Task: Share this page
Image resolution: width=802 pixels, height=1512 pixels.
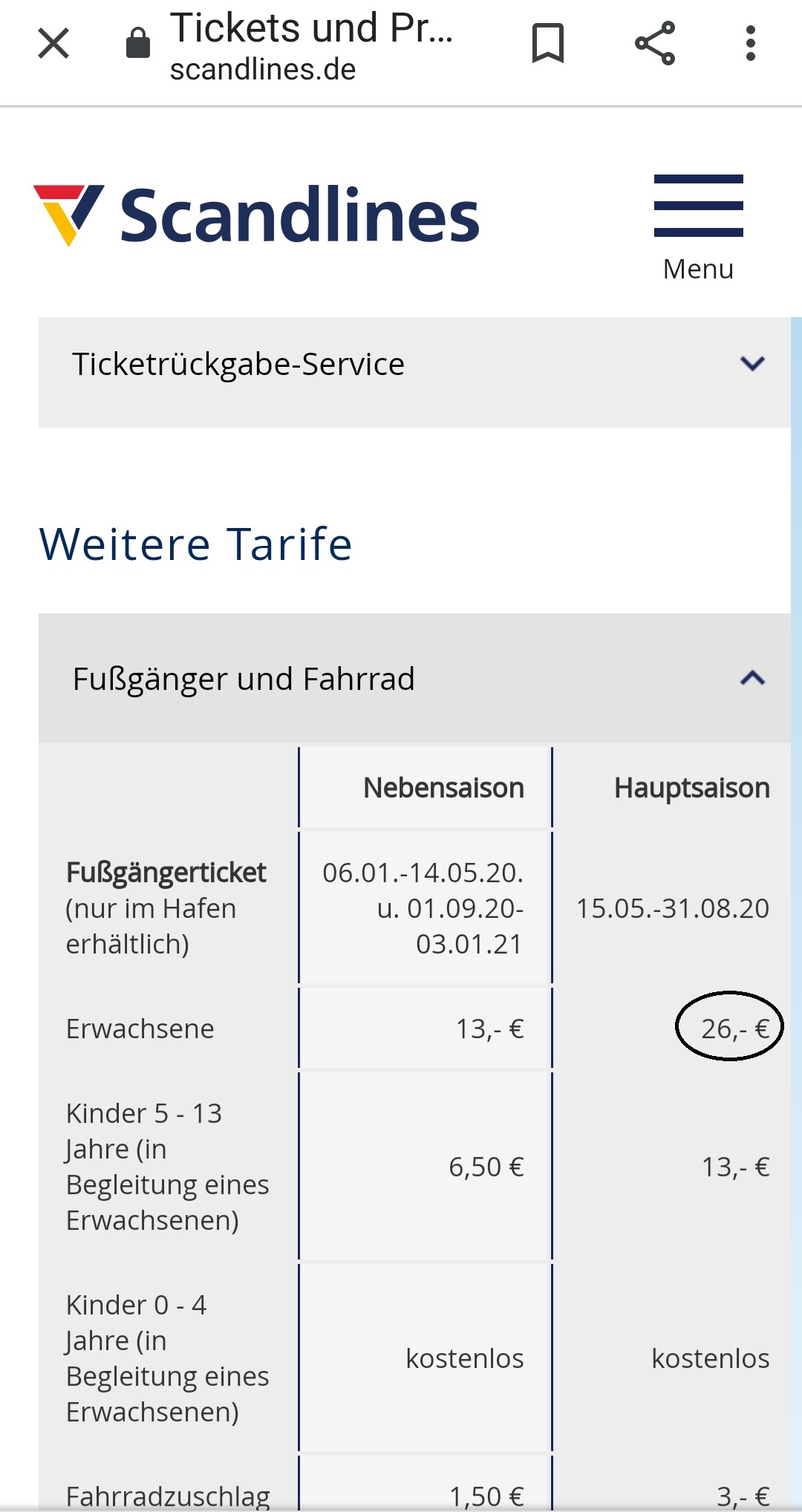Action: pyautogui.click(x=655, y=43)
